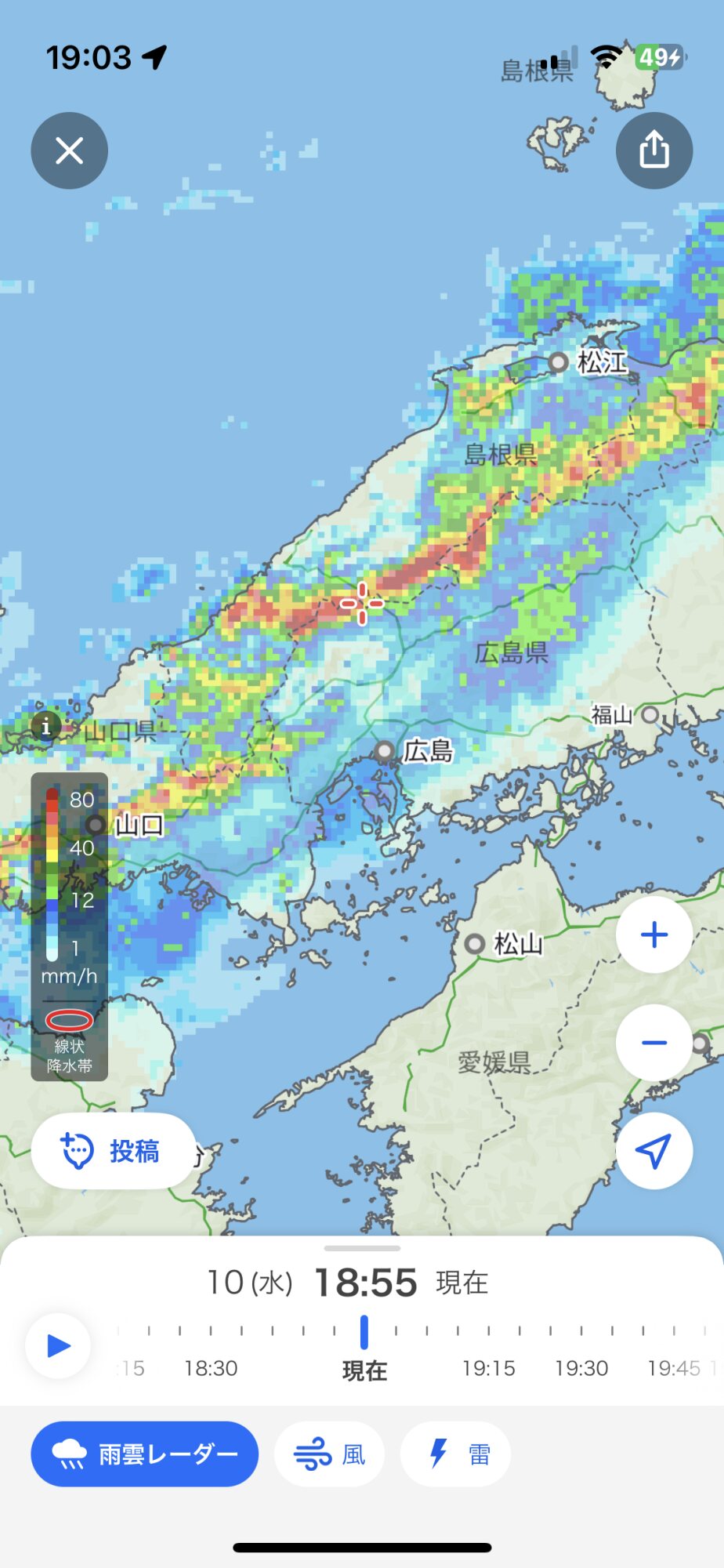Zoom in with the plus button
Viewport: 724px width, 1568px height.
654,935
